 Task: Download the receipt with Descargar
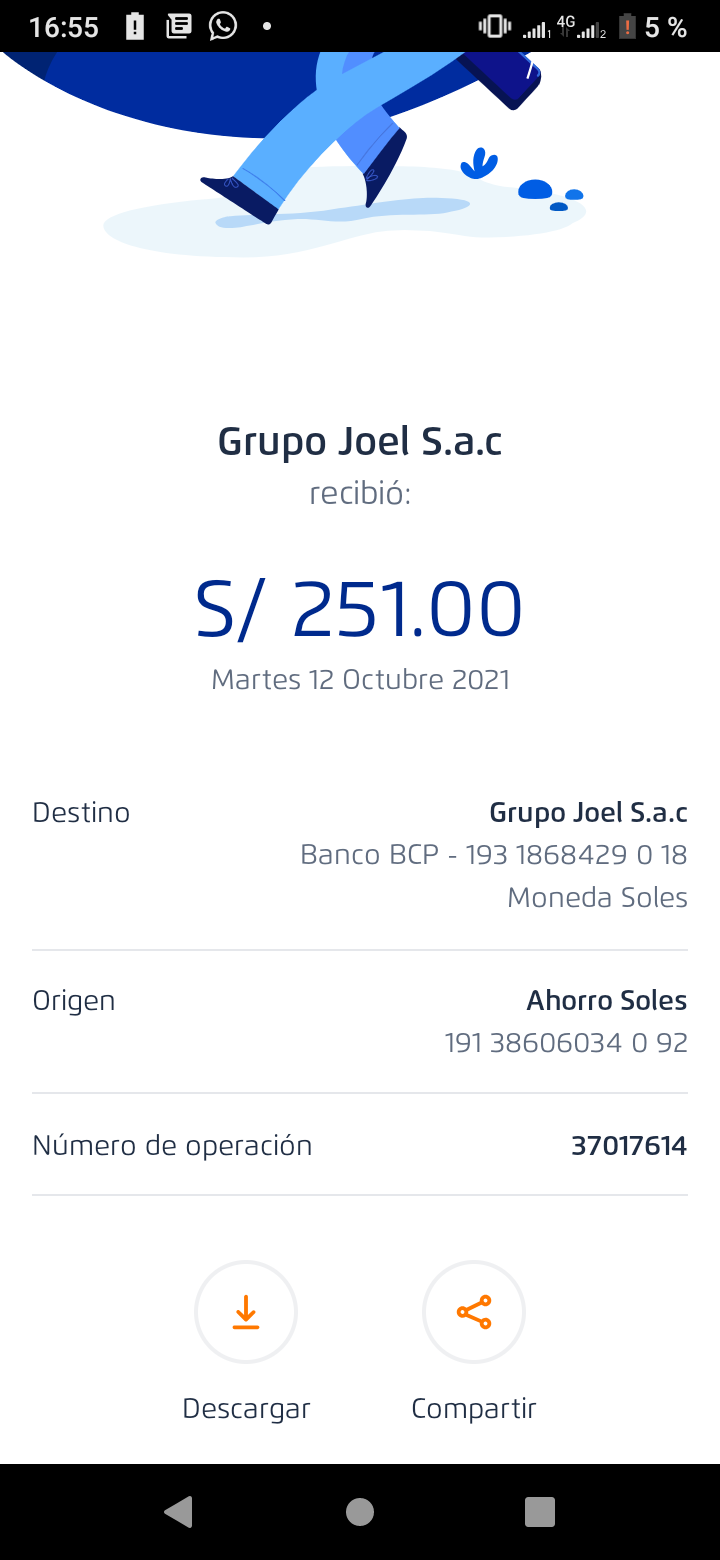246,1312
